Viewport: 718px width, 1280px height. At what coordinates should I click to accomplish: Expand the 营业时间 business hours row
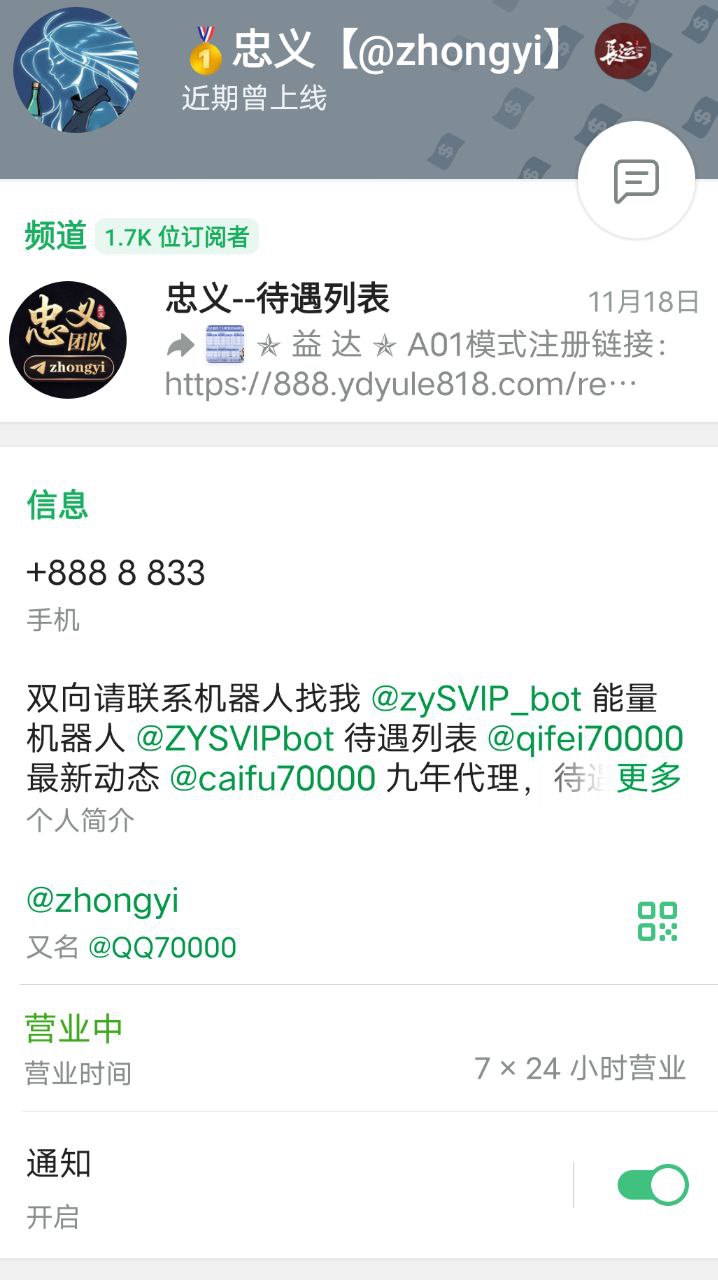tap(359, 1048)
